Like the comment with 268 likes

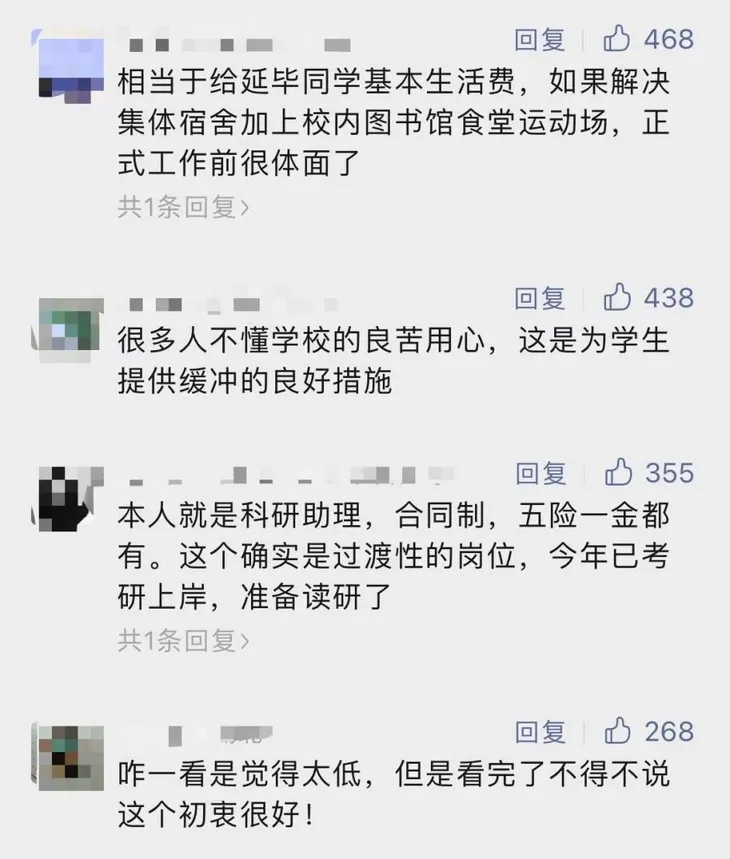[x=618, y=731]
